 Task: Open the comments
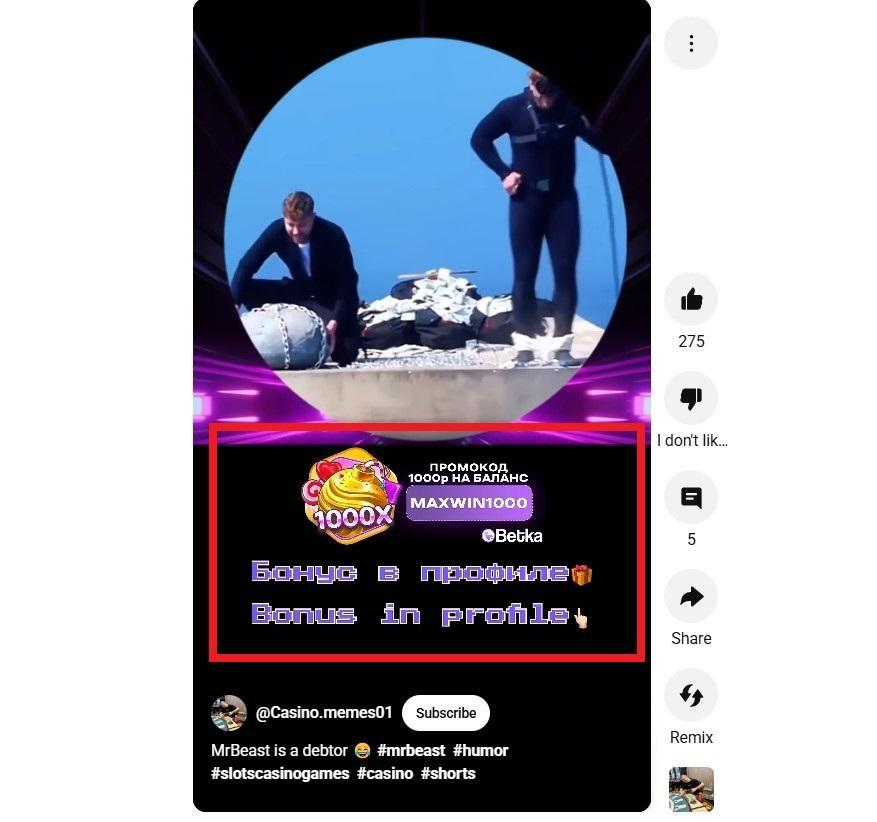click(691, 497)
